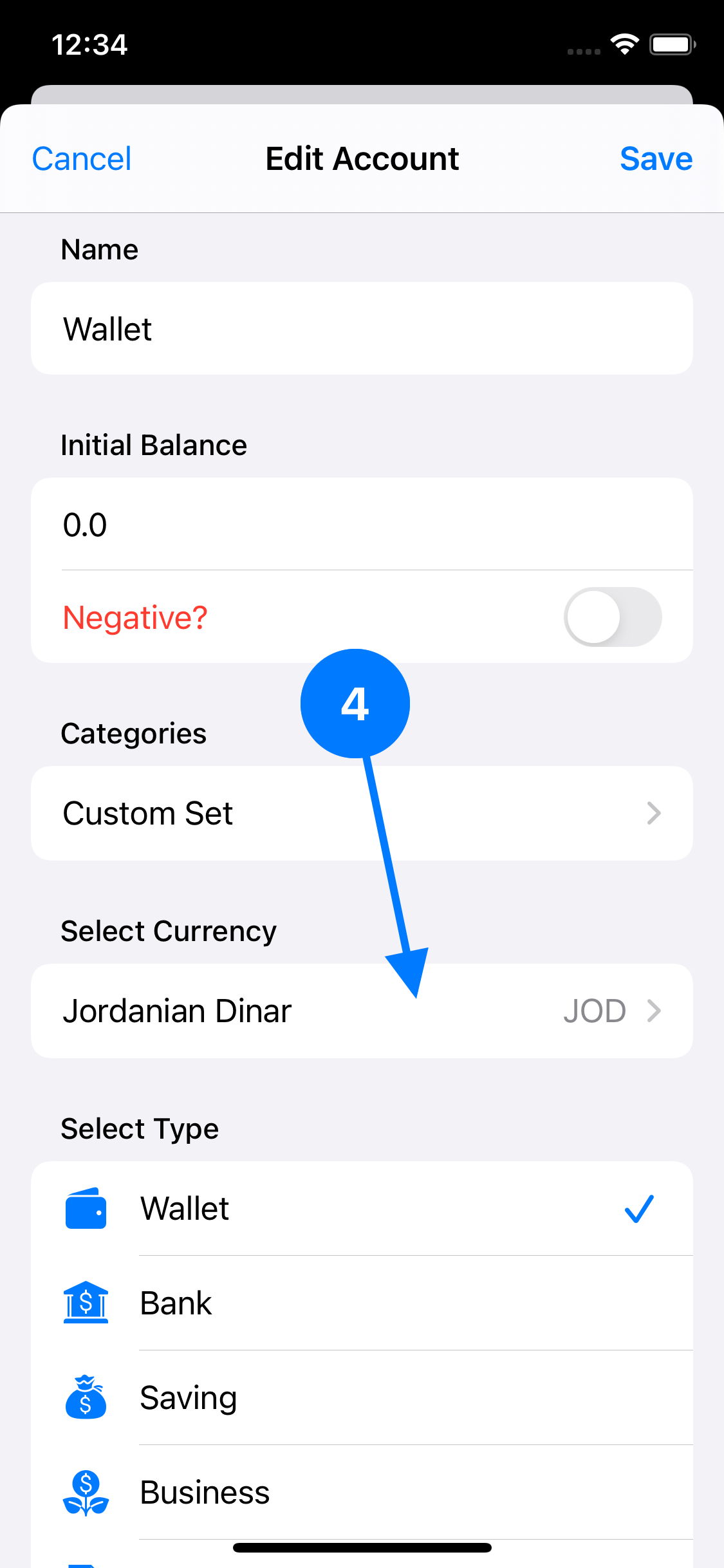
Task: Set the account type to Saving
Action: (360, 1398)
